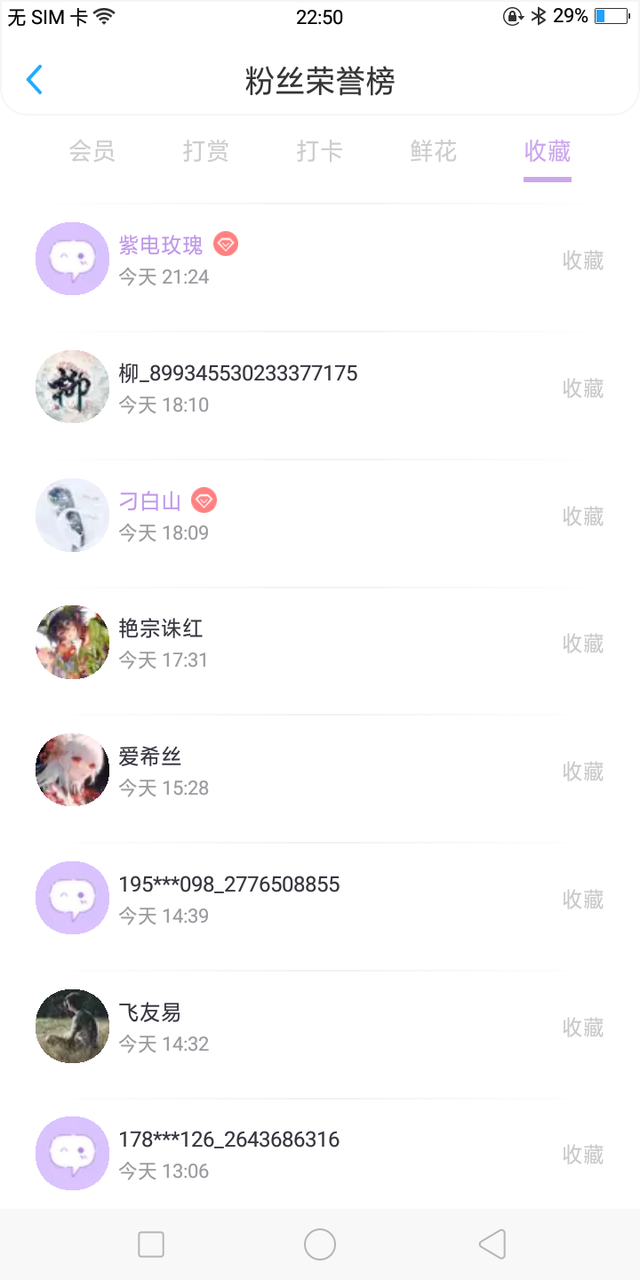Open recent apps with the square button
640x1280 pixels.
(151, 1244)
